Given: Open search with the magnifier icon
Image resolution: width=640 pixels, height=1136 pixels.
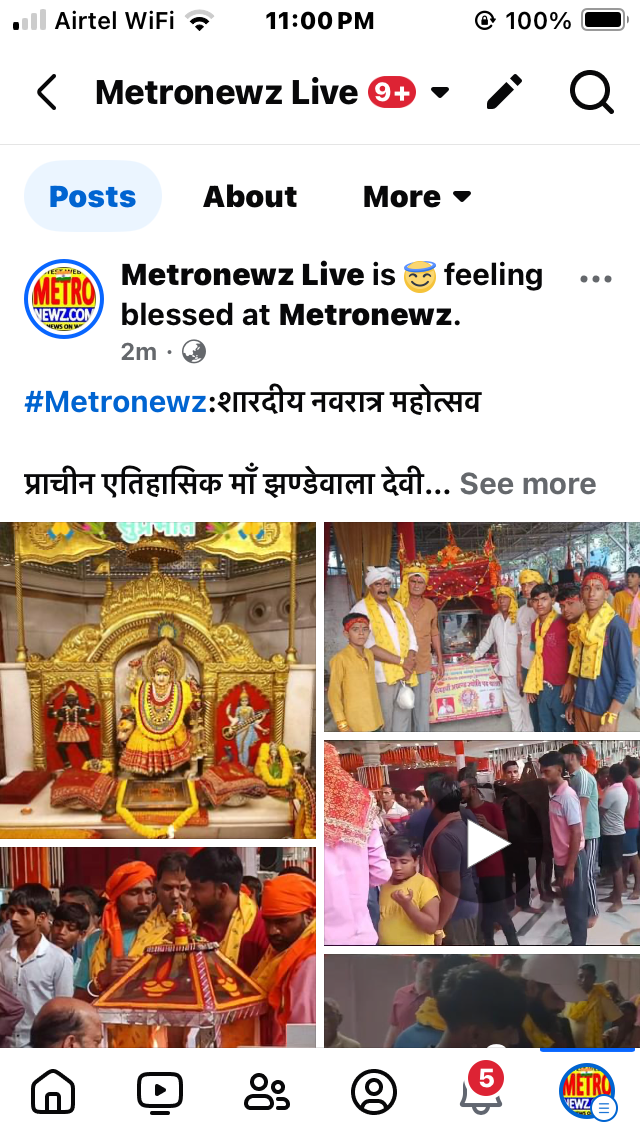Looking at the screenshot, I should tap(591, 93).
